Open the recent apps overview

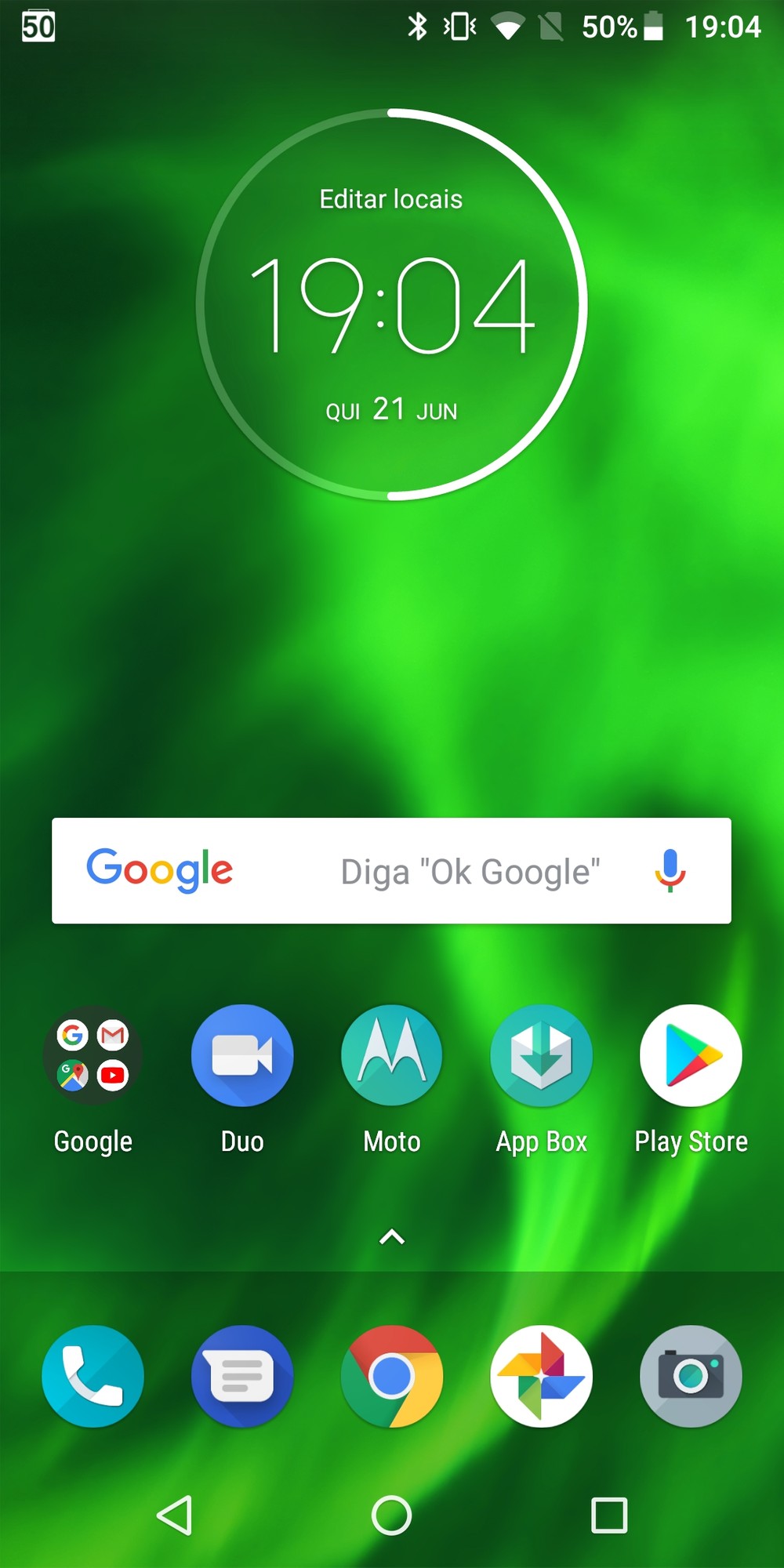click(609, 1515)
